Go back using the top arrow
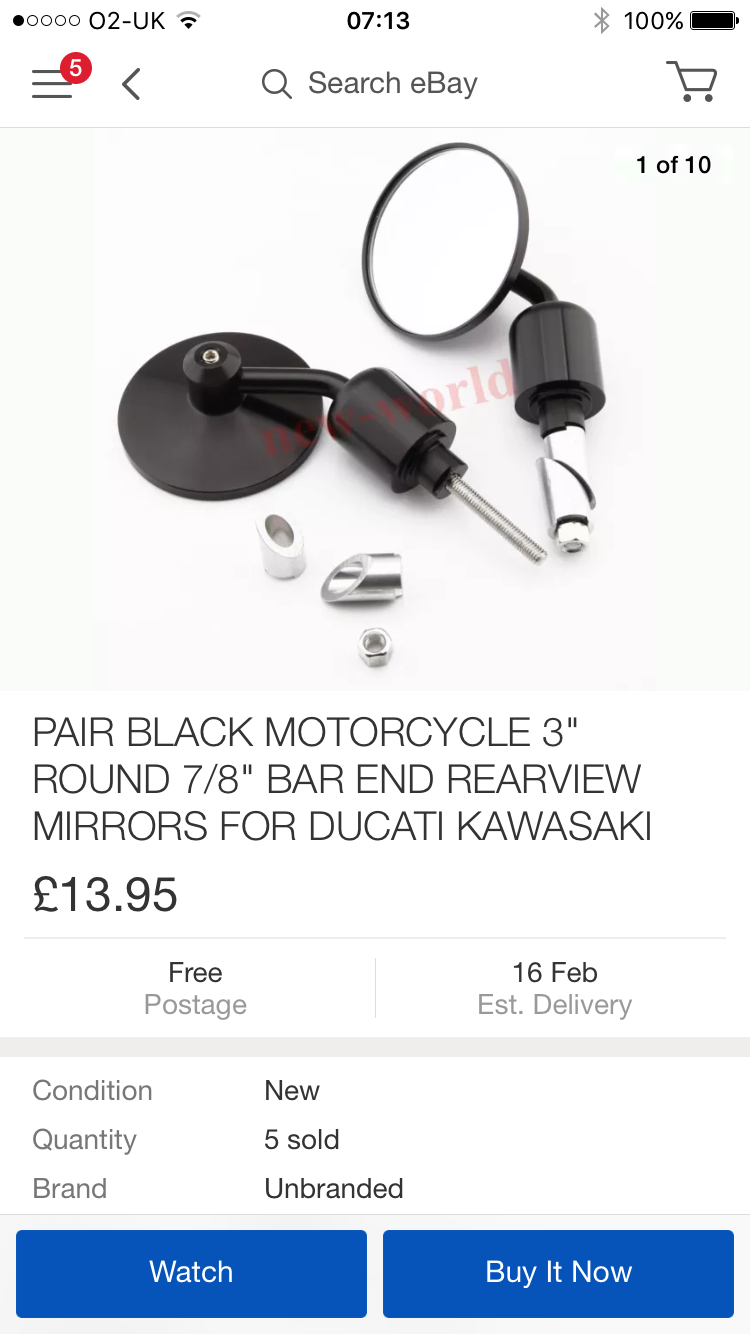The height and width of the screenshot is (1334, 750). 131,84
